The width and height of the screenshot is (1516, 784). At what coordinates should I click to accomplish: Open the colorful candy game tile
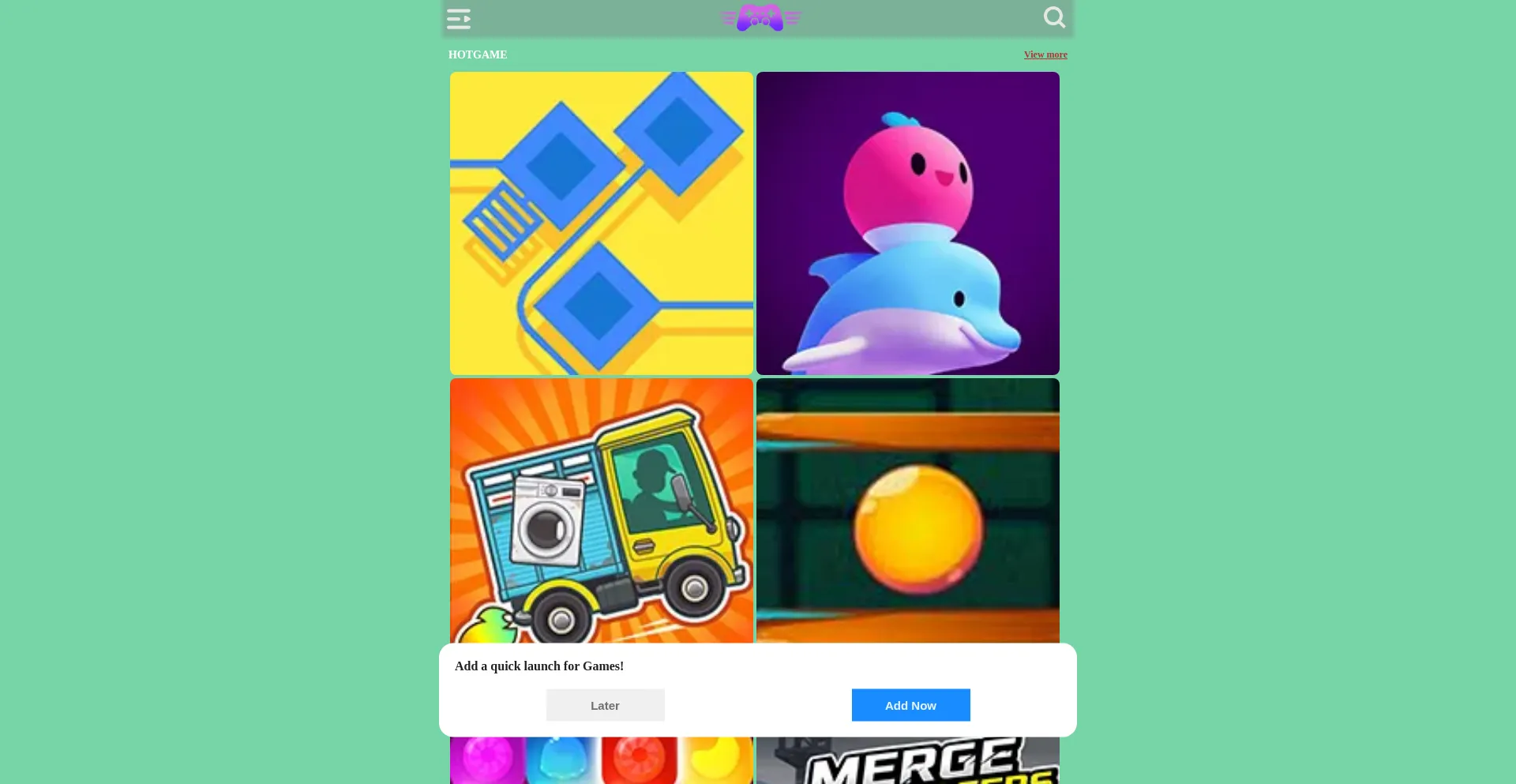coord(601,760)
